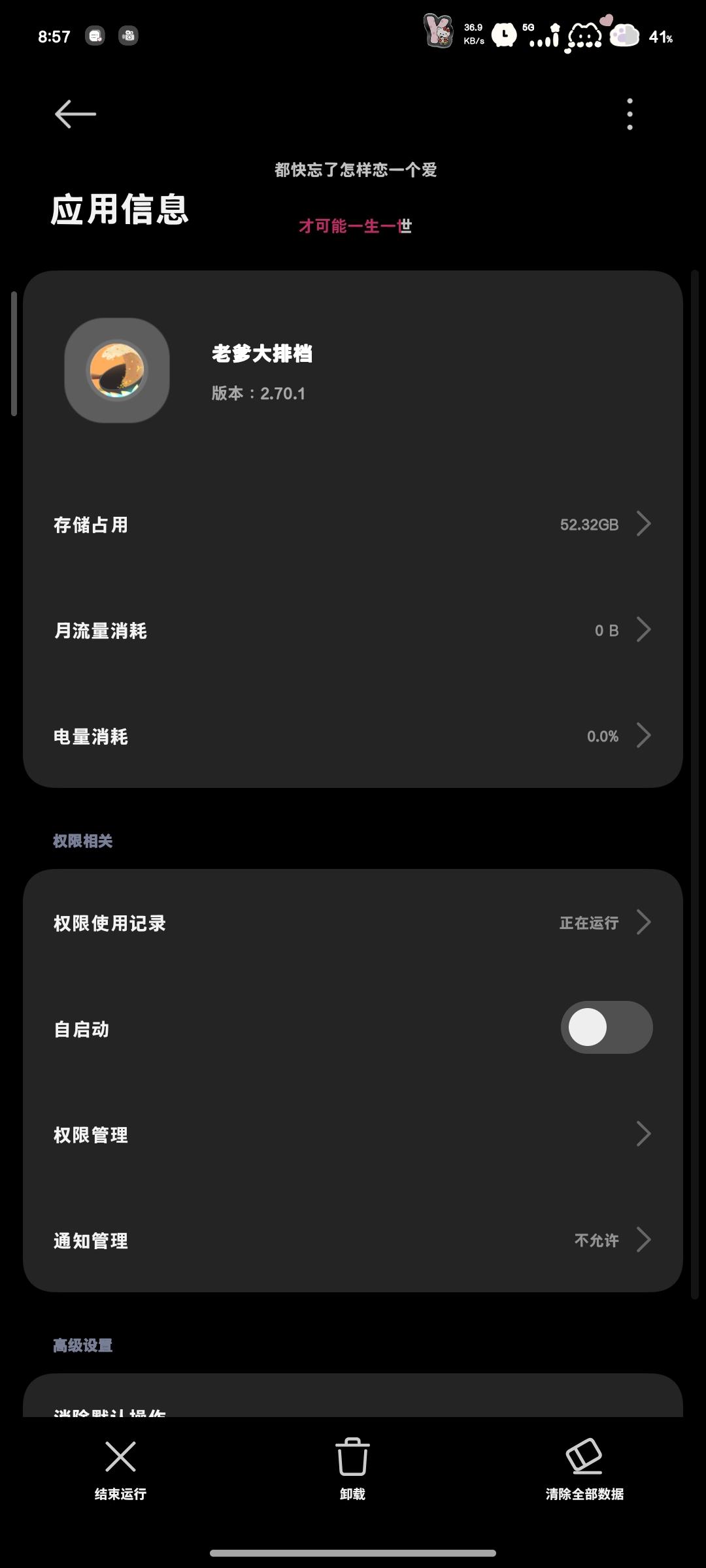Open 存储占用 storage usage details
The height and width of the screenshot is (1568, 706).
[353, 525]
